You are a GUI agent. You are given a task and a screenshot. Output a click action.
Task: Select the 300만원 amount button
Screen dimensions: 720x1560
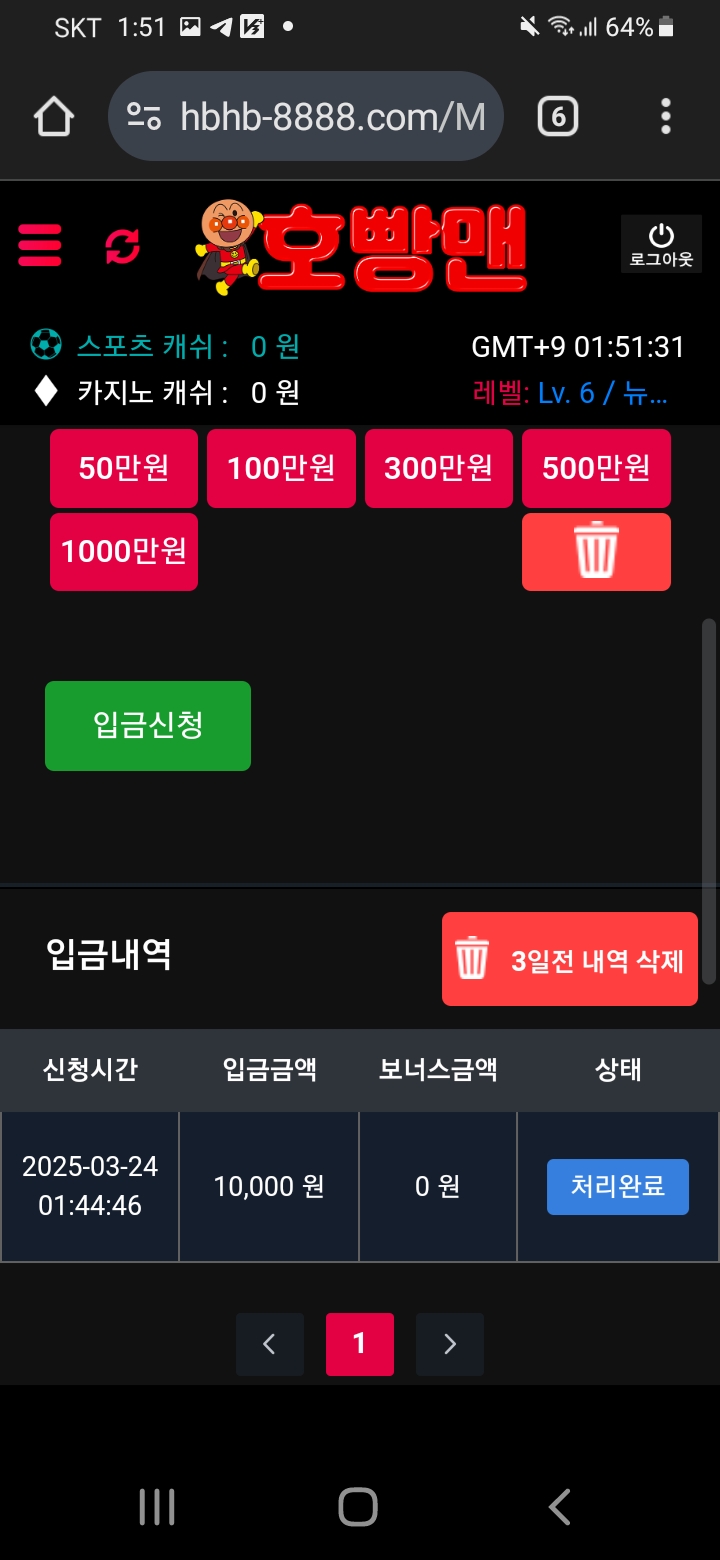[x=438, y=468]
